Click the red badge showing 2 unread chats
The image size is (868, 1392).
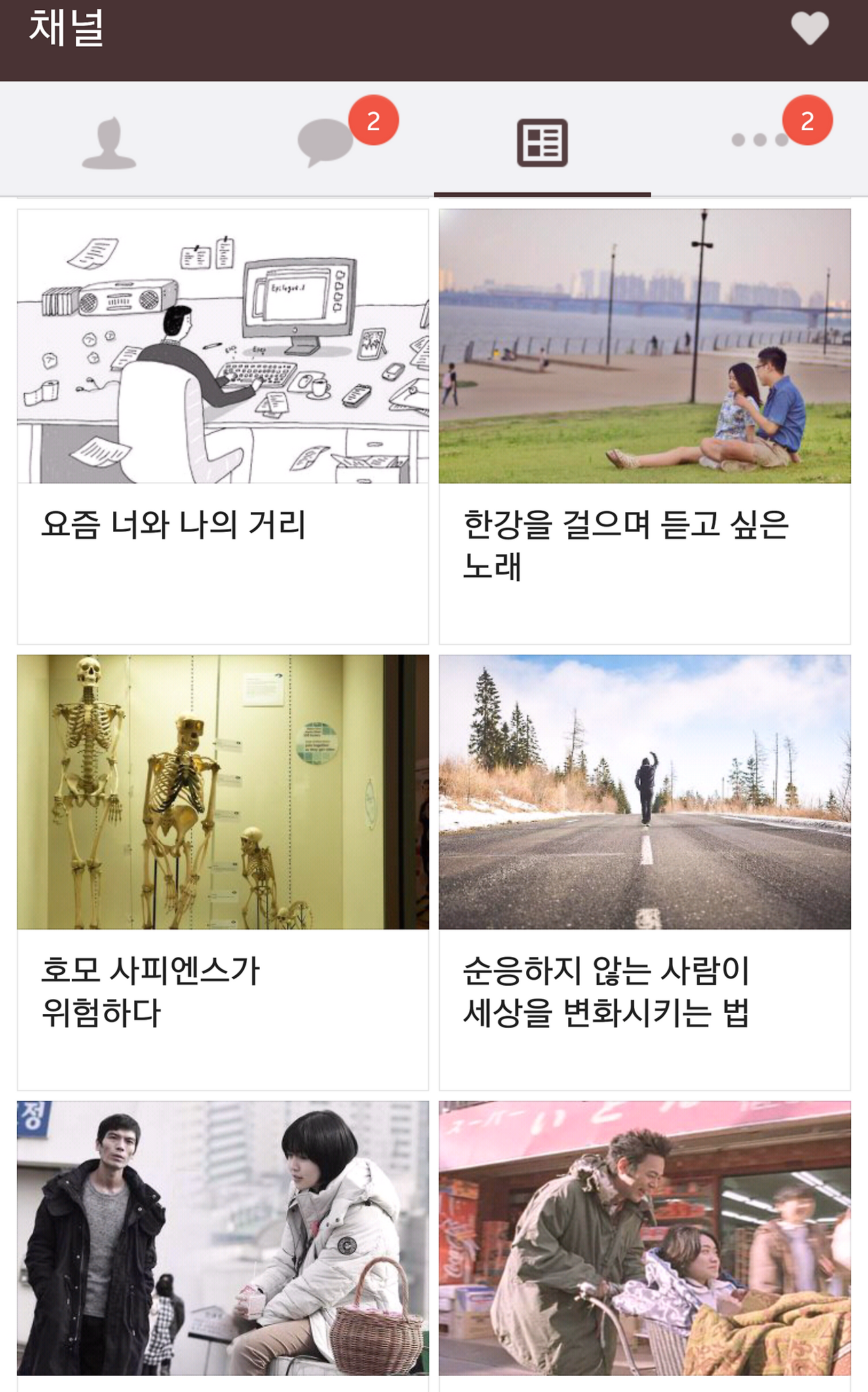(x=374, y=121)
